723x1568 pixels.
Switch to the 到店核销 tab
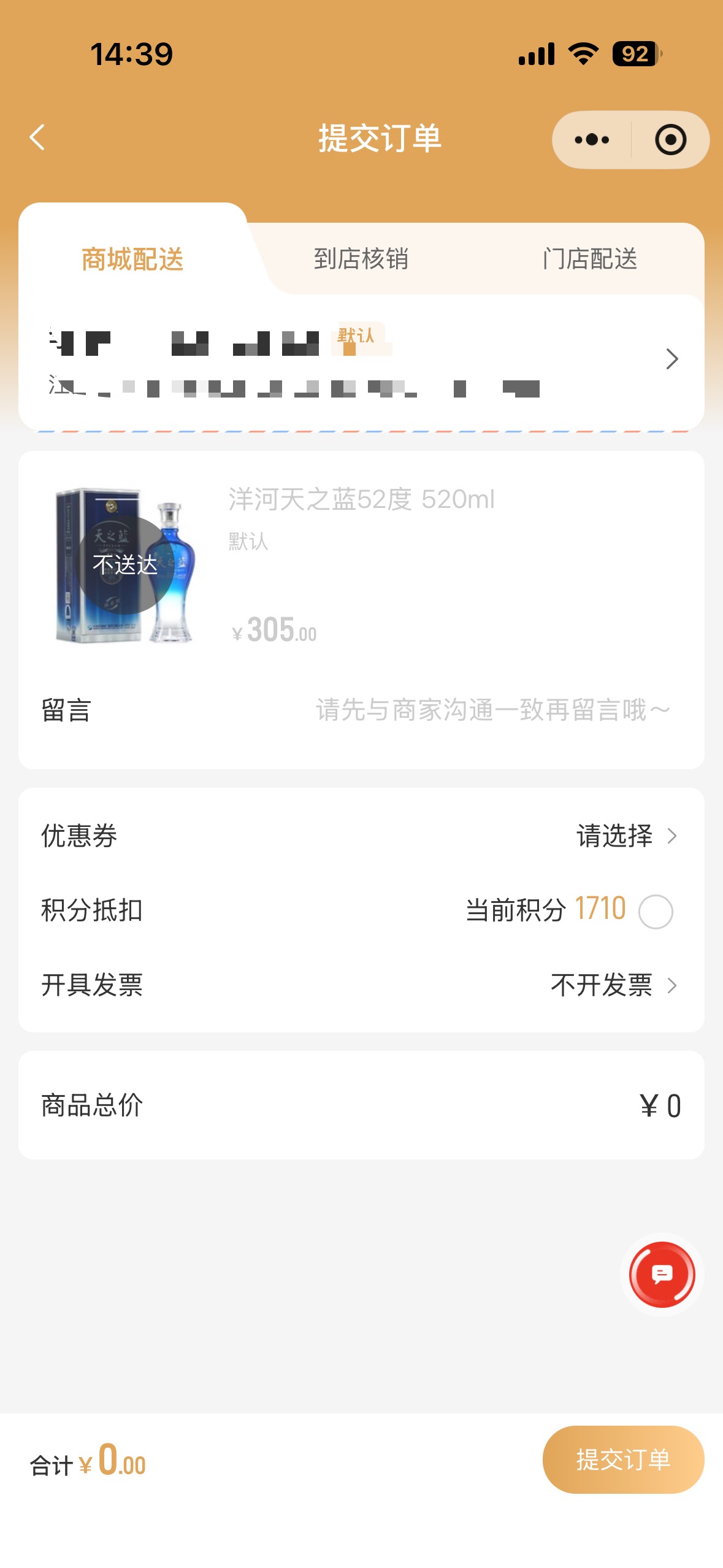point(361,259)
